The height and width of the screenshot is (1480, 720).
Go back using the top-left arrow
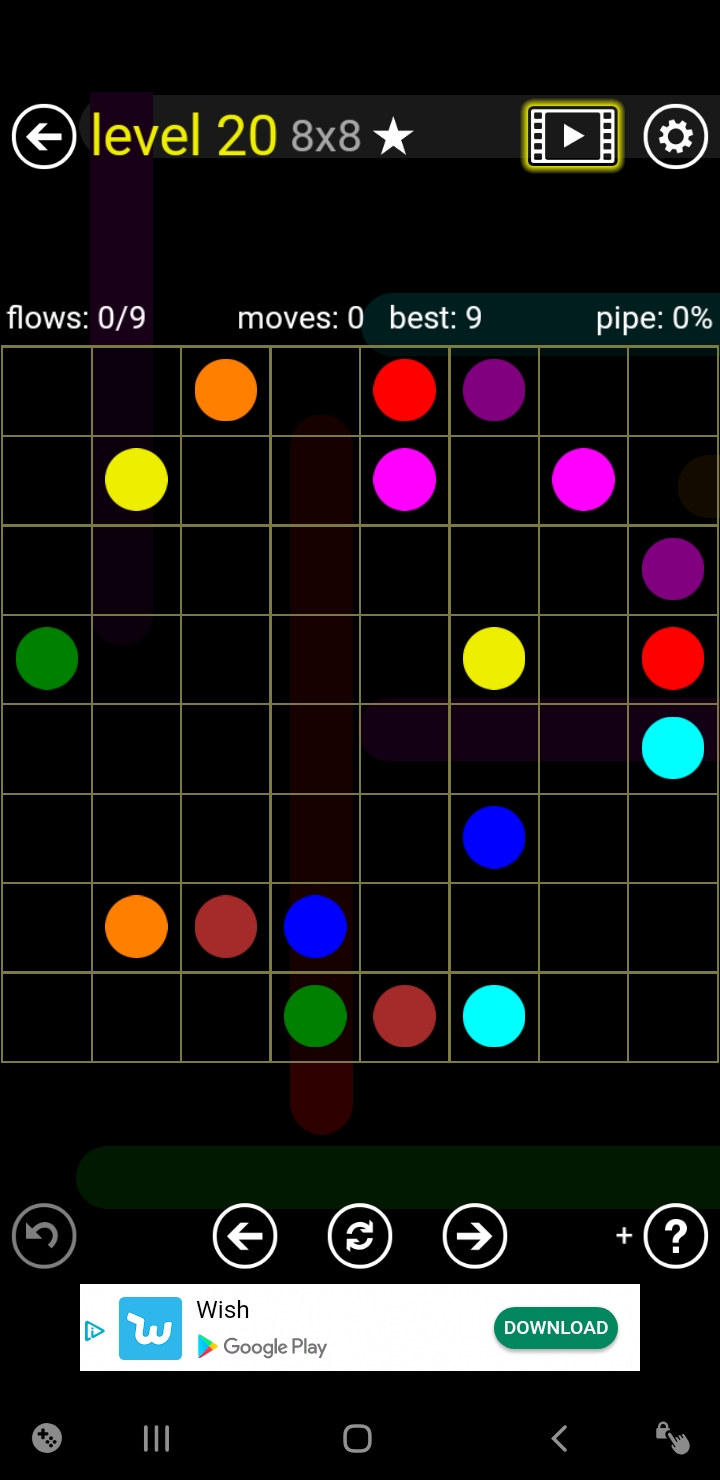click(x=44, y=136)
